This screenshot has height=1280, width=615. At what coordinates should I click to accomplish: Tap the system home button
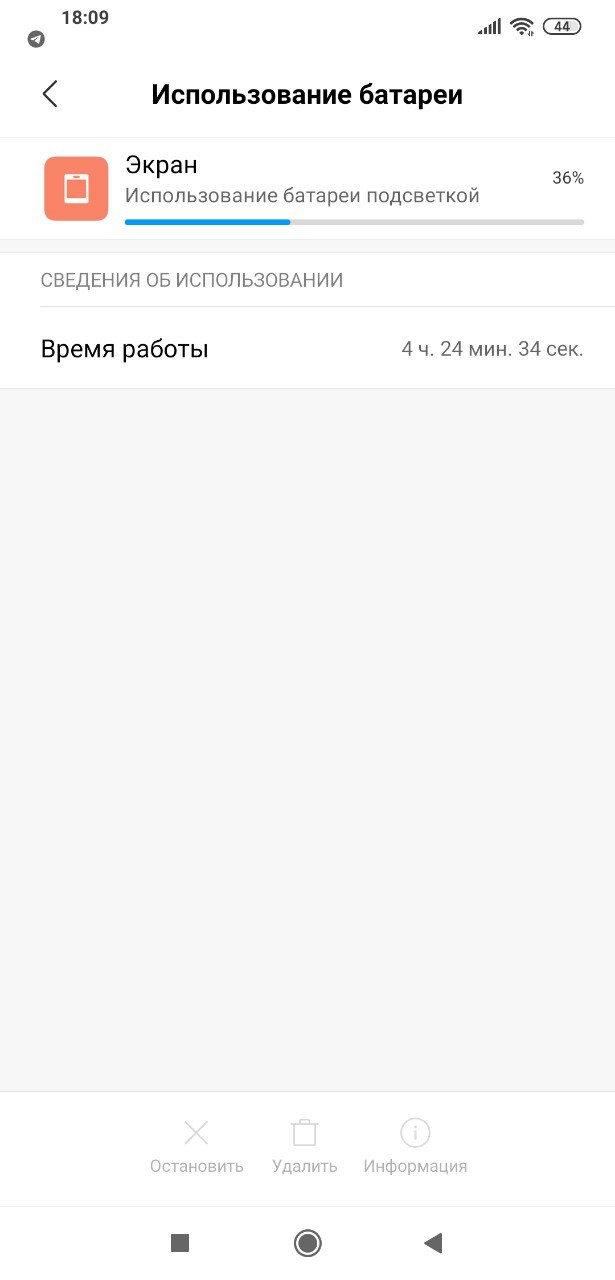307,1243
